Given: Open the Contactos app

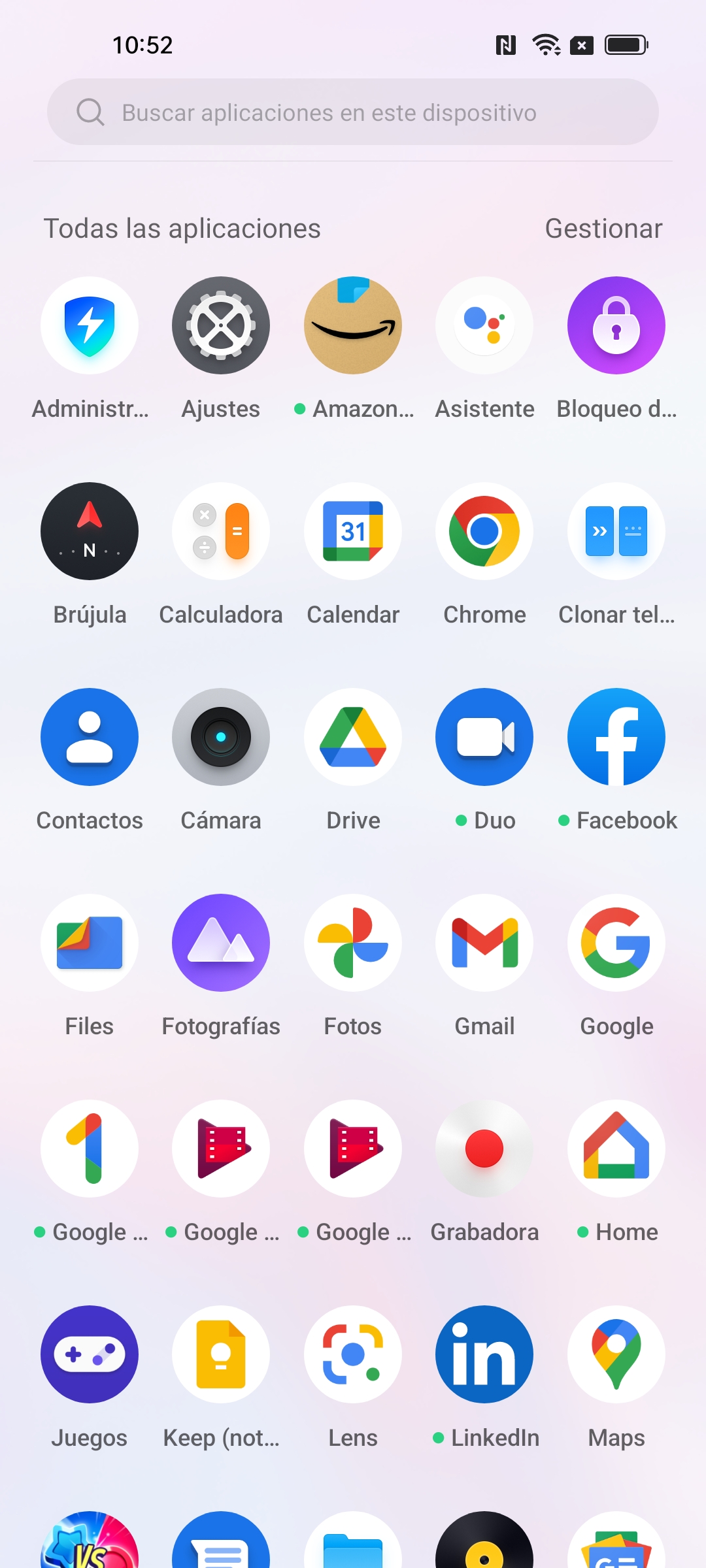Looking at the screenshot, I should 90,737.
